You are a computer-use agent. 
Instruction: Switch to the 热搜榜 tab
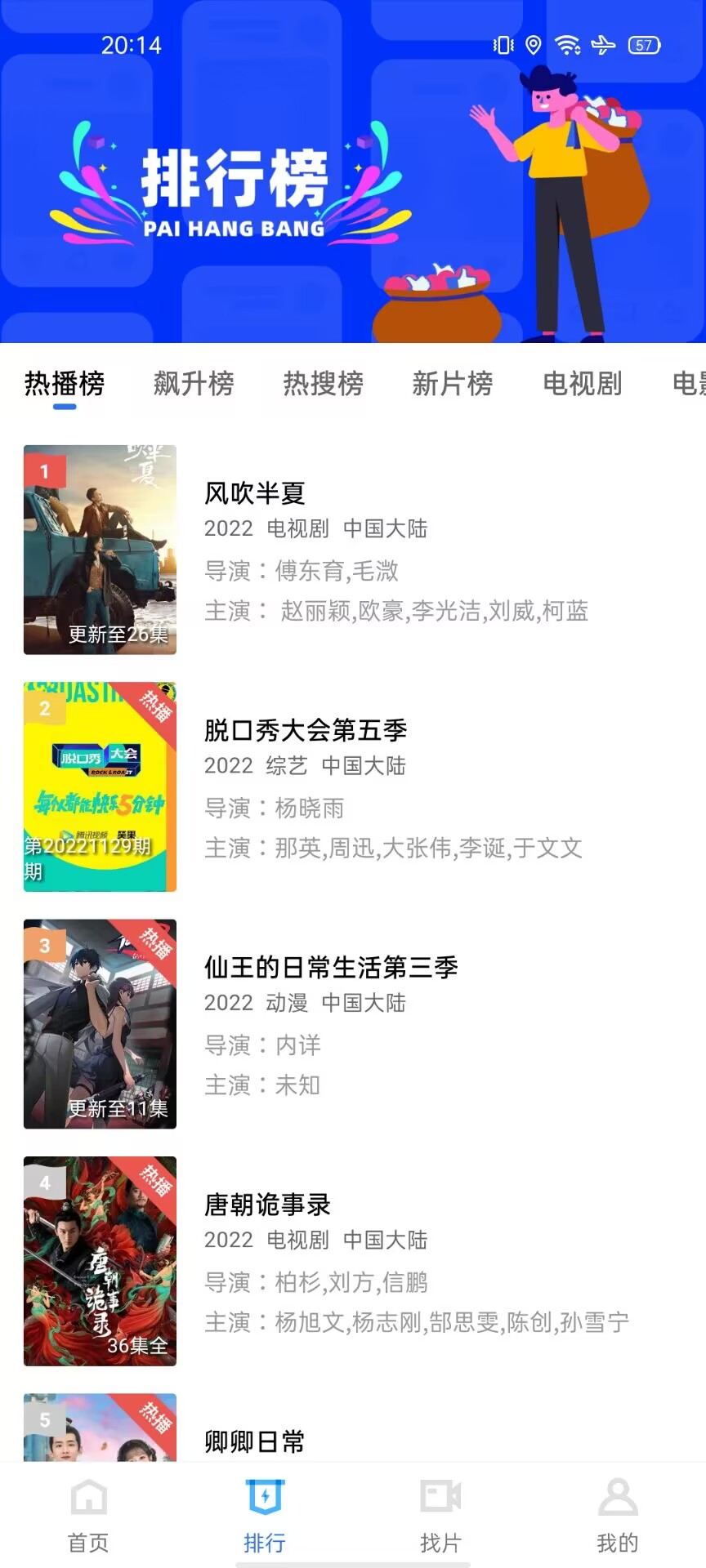pos(324,383)
